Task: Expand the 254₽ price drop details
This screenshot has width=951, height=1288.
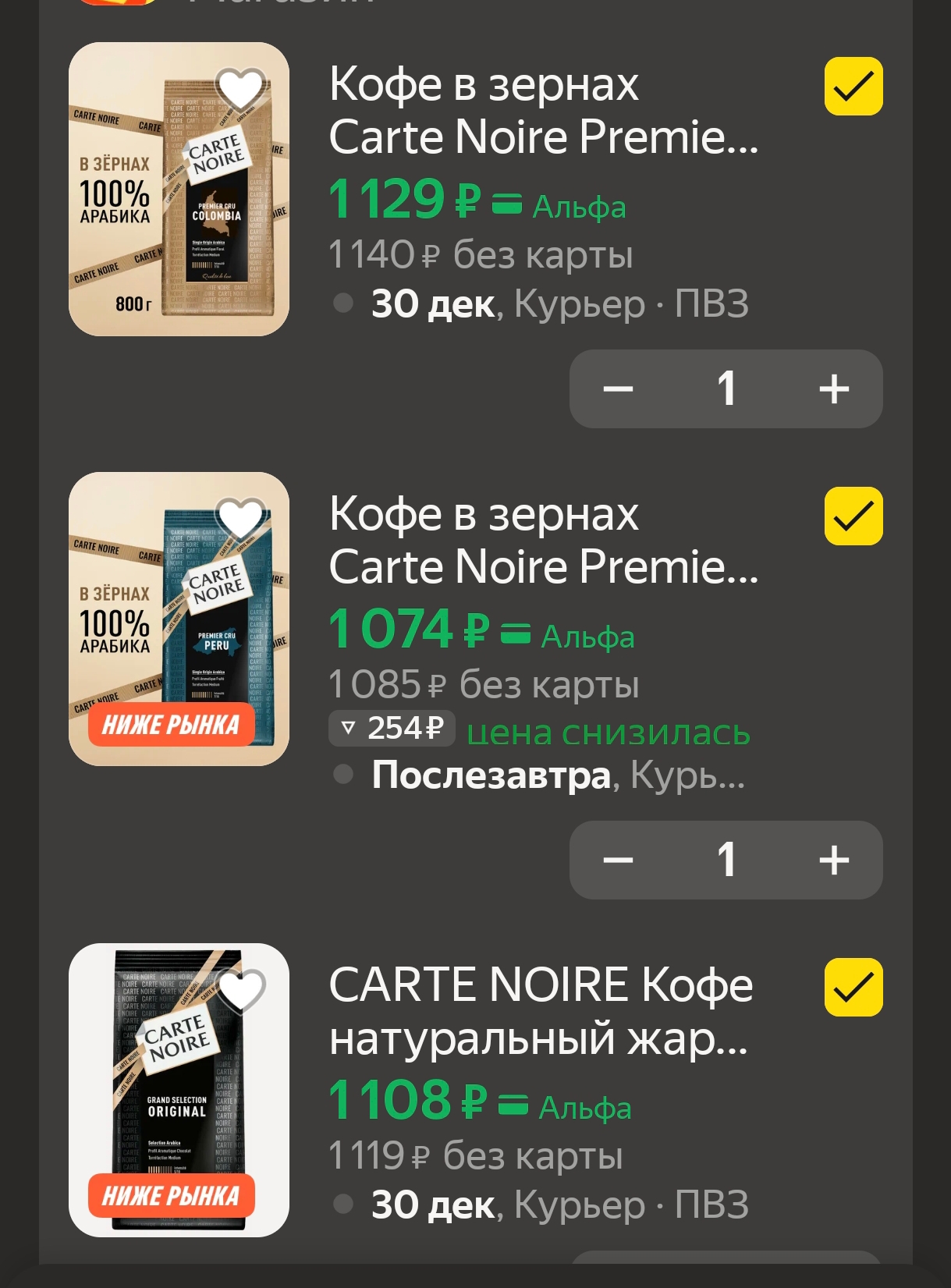Action: (390, 728)
